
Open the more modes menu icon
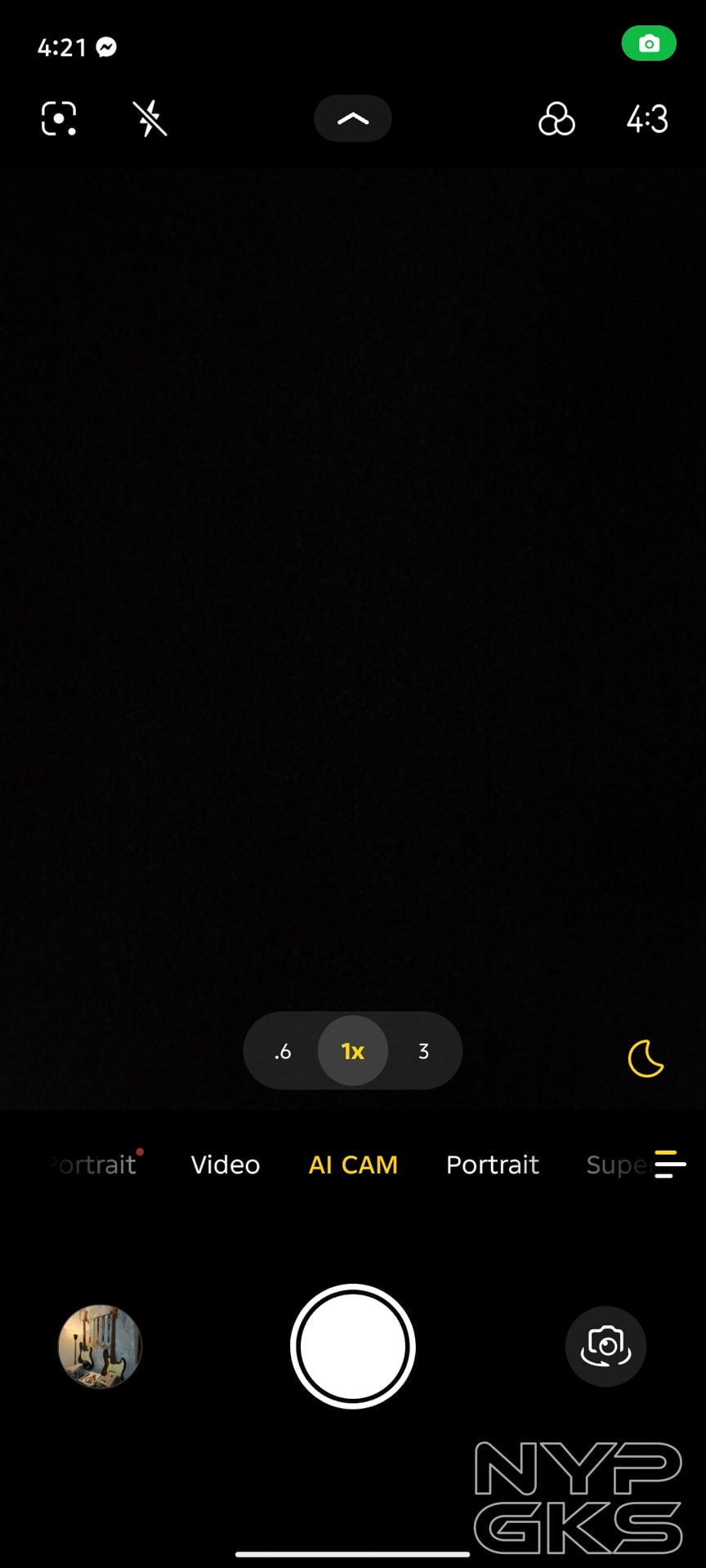[670, 1165]
